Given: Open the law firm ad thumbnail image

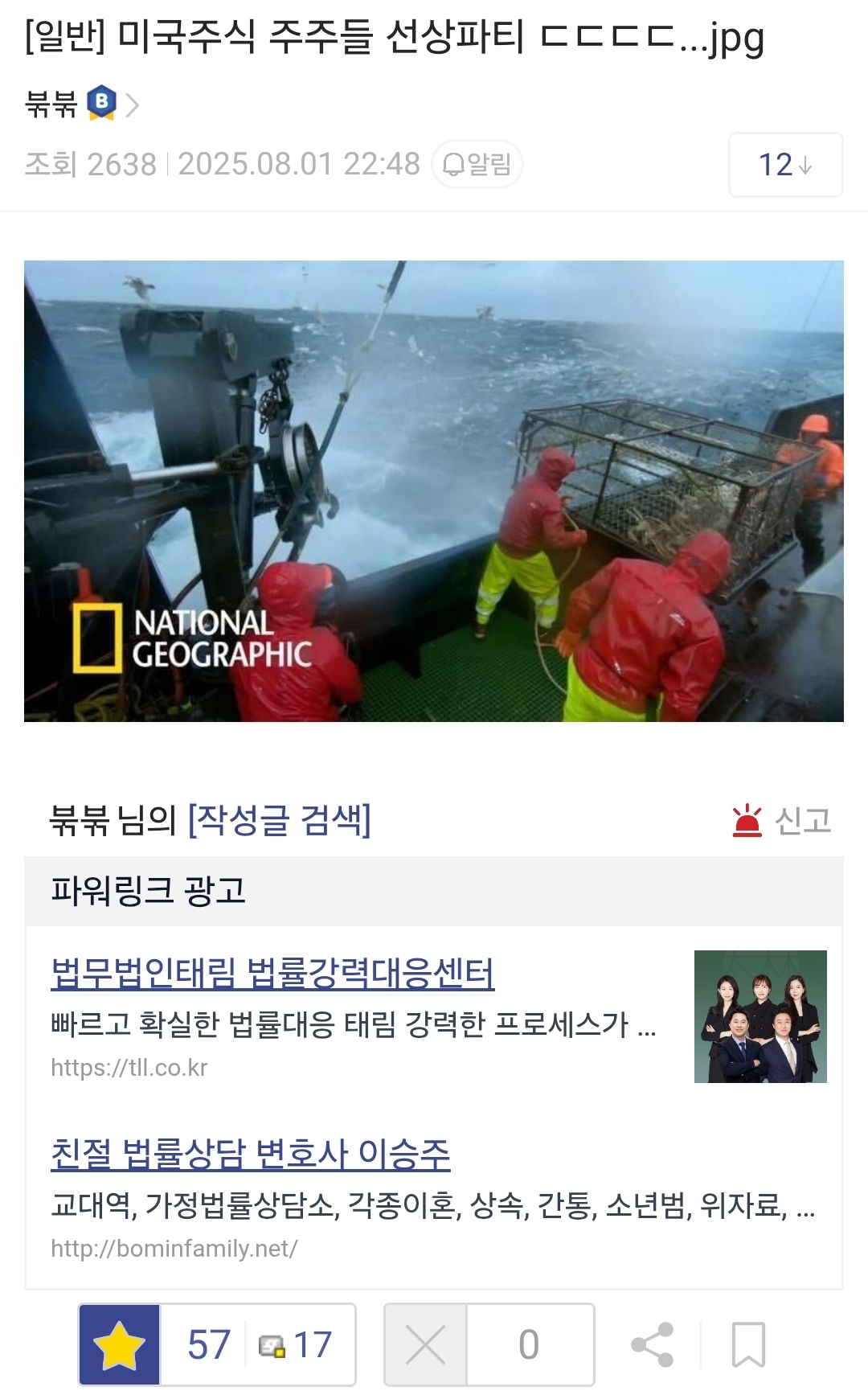Looking at the screenshot, I should 760,1016.
